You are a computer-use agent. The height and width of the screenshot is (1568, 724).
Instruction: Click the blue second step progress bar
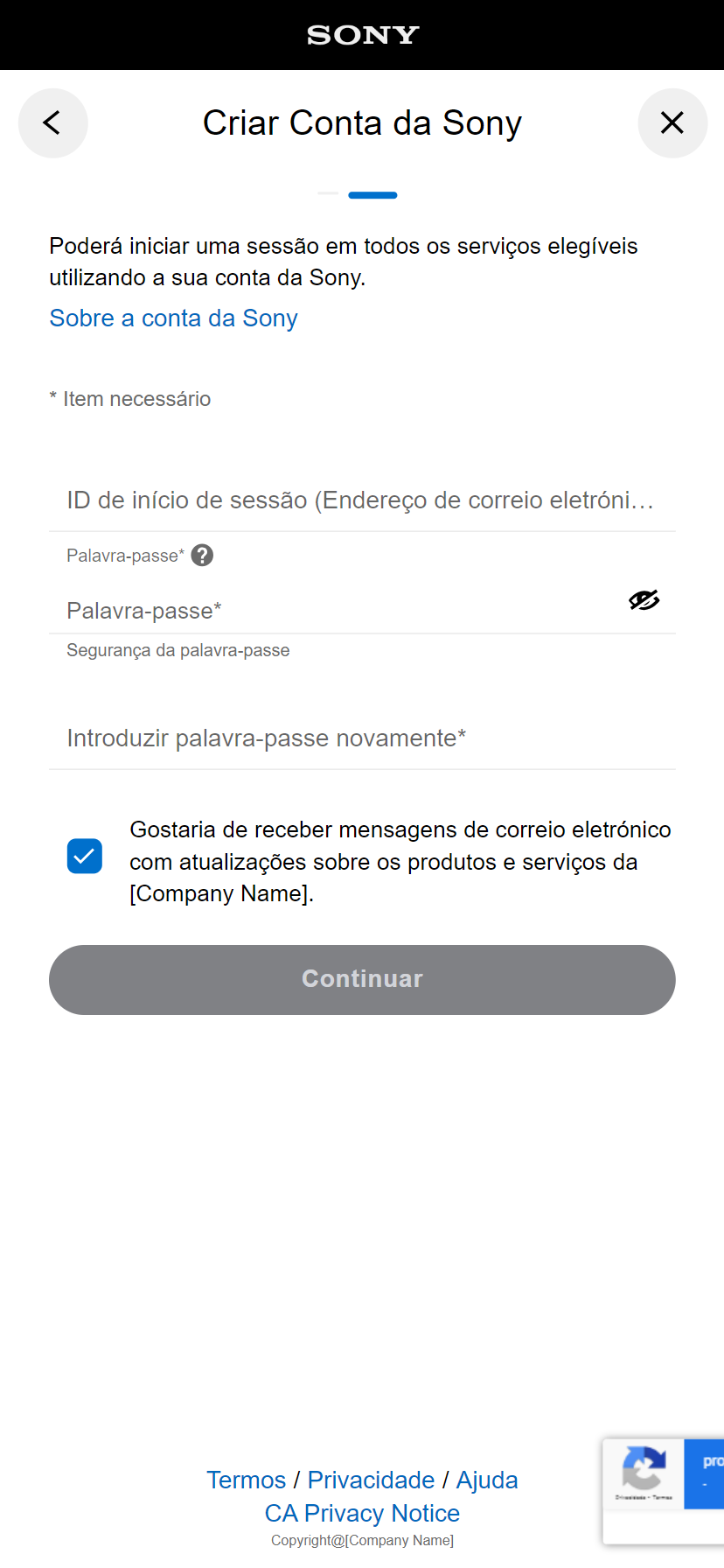[x=372, y=194]
